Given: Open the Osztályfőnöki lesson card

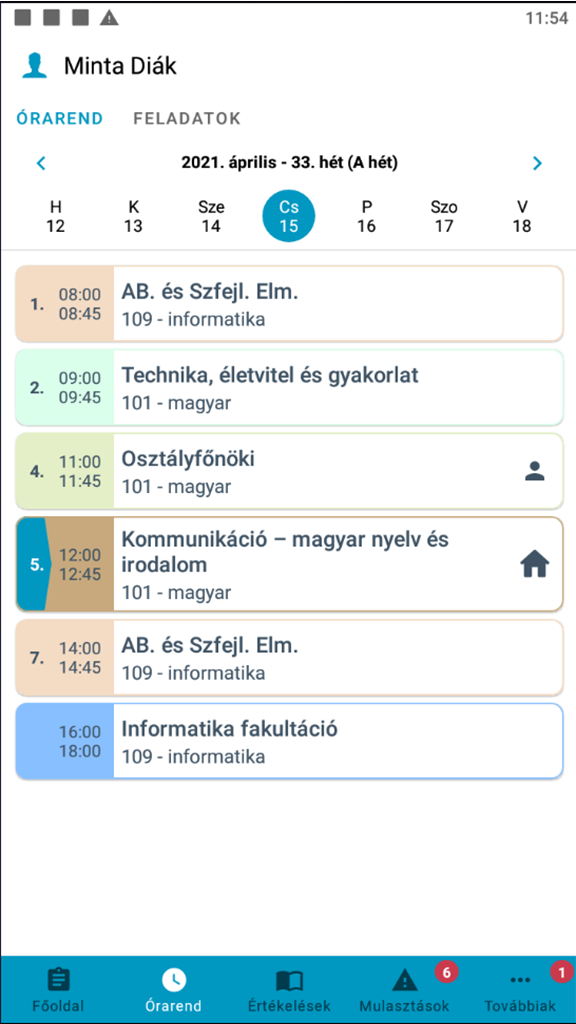Looking at the screenshot, I should click(289, 471).
